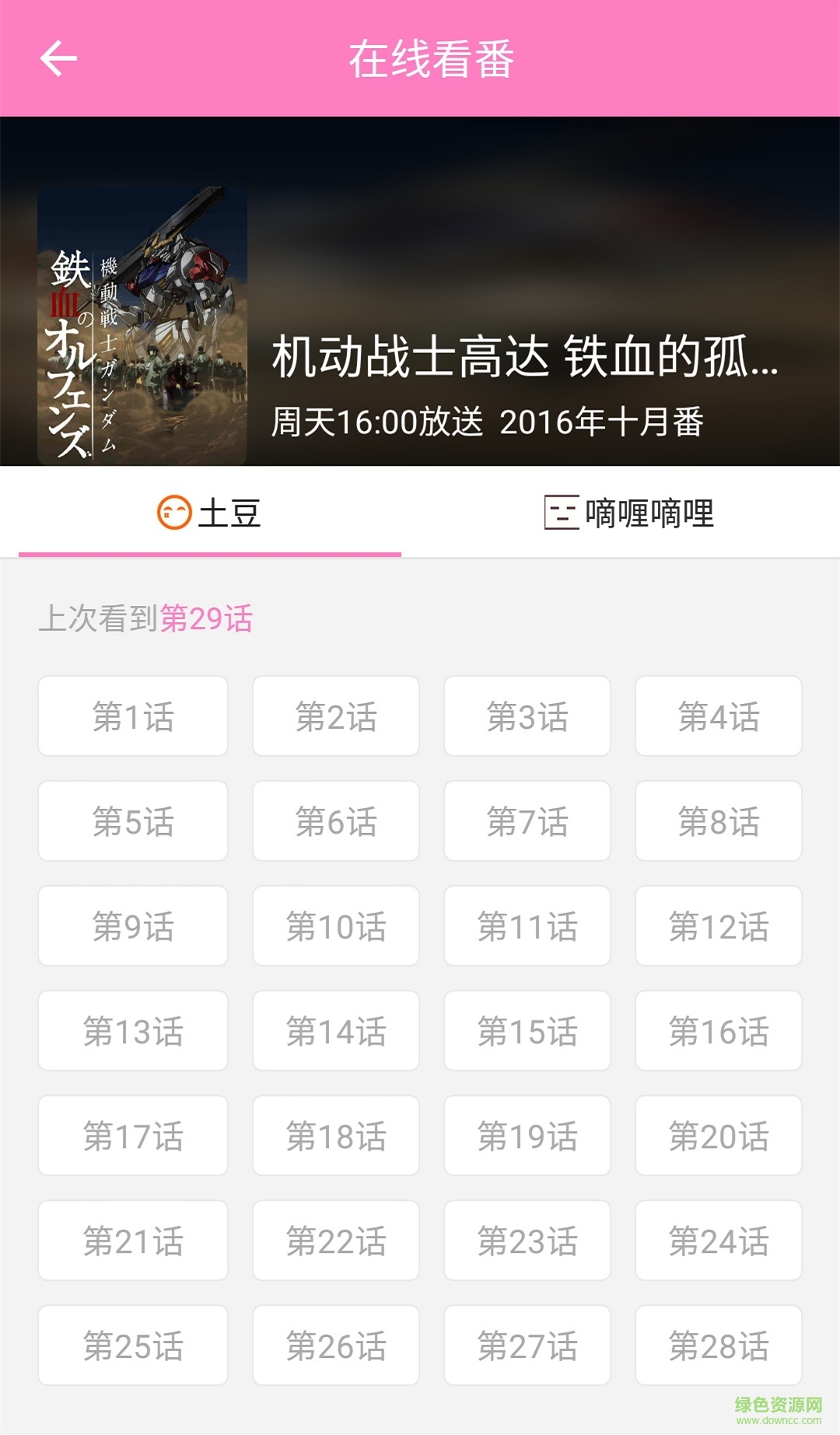Play episode 第19话

(x=527, y=1136)
